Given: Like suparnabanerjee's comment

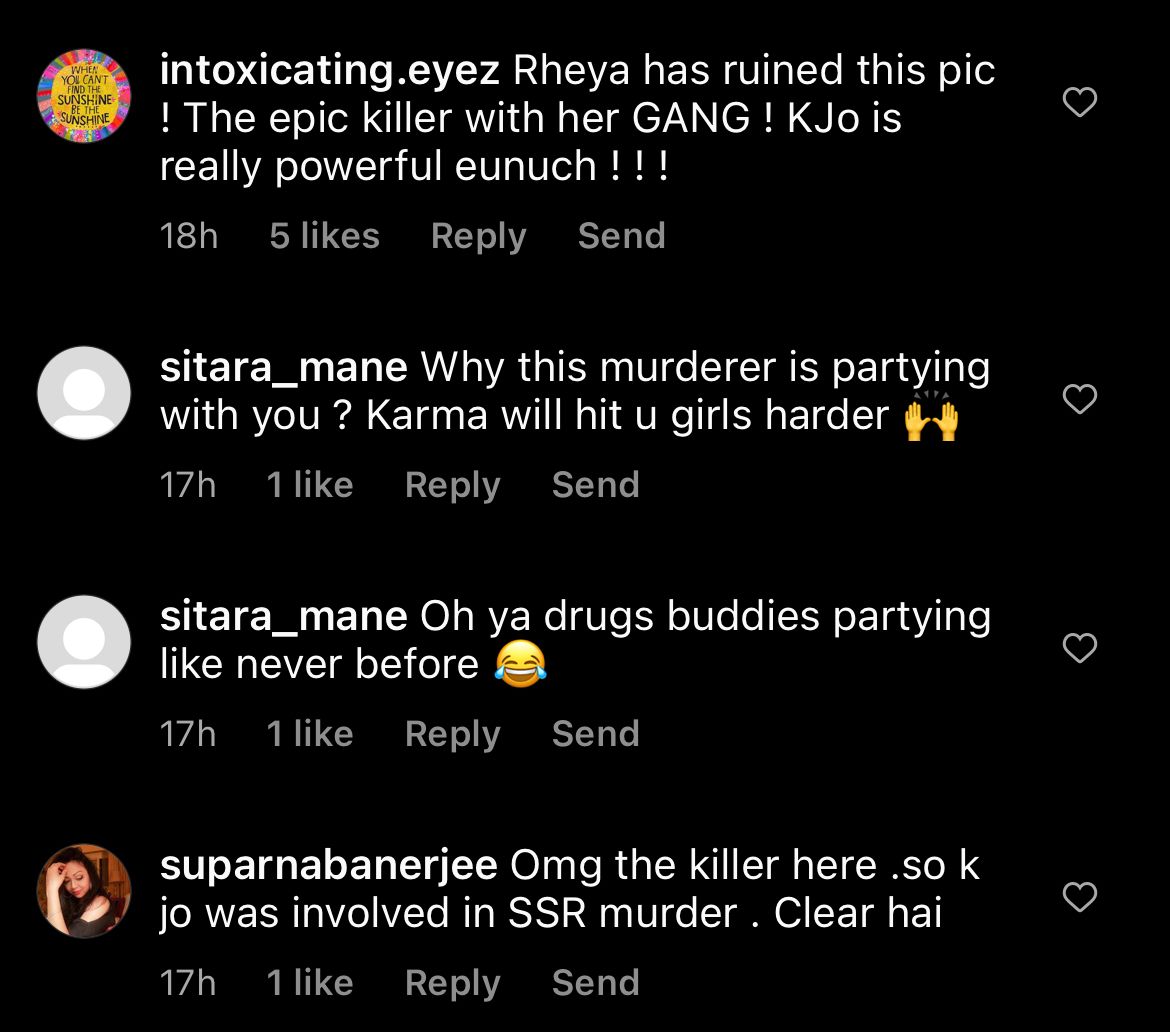Looking at the screenshot, I should (x=1079, y=898).
